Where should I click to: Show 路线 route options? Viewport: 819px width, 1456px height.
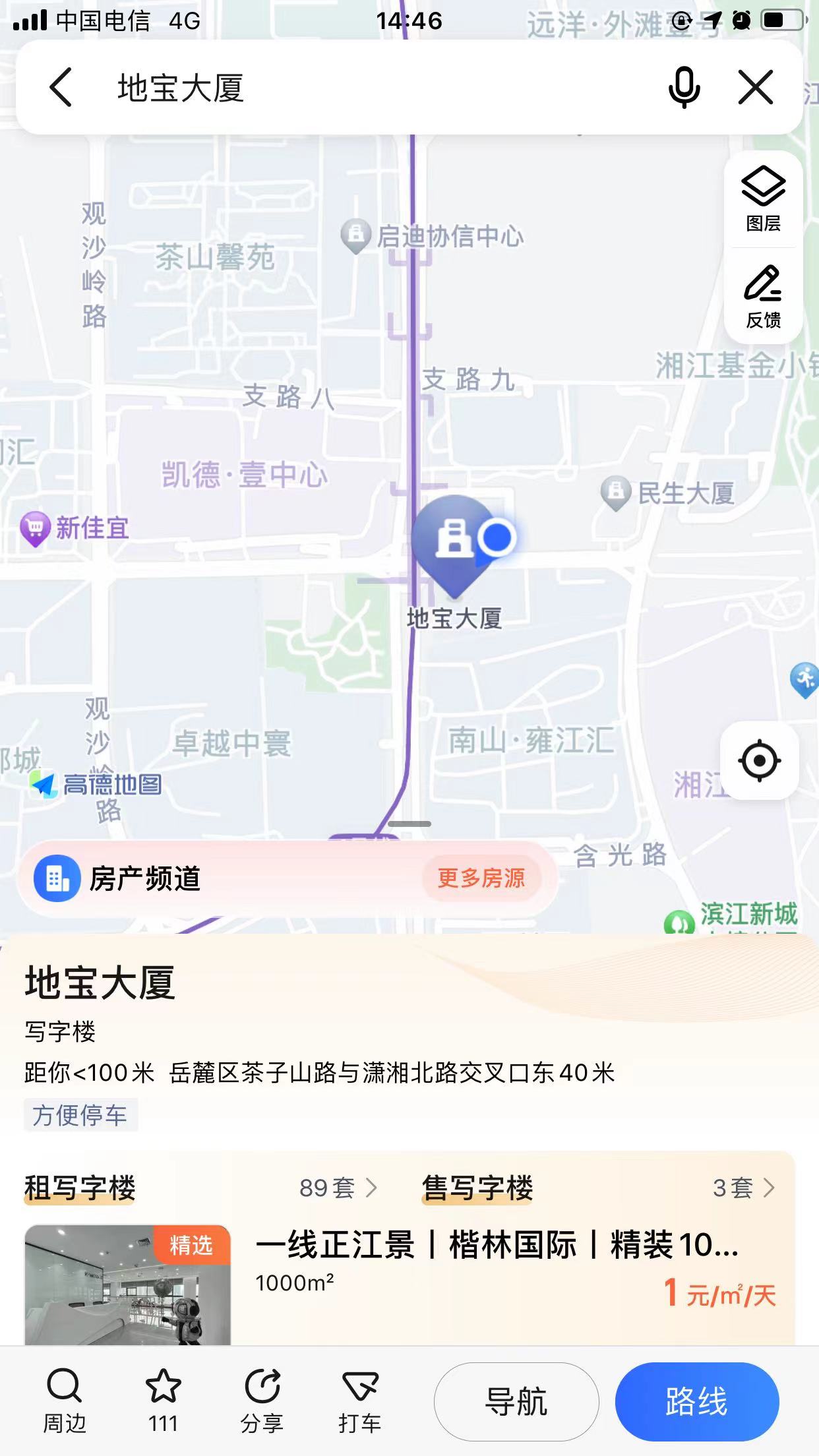pyautogui.click(x=697, y=1402)
